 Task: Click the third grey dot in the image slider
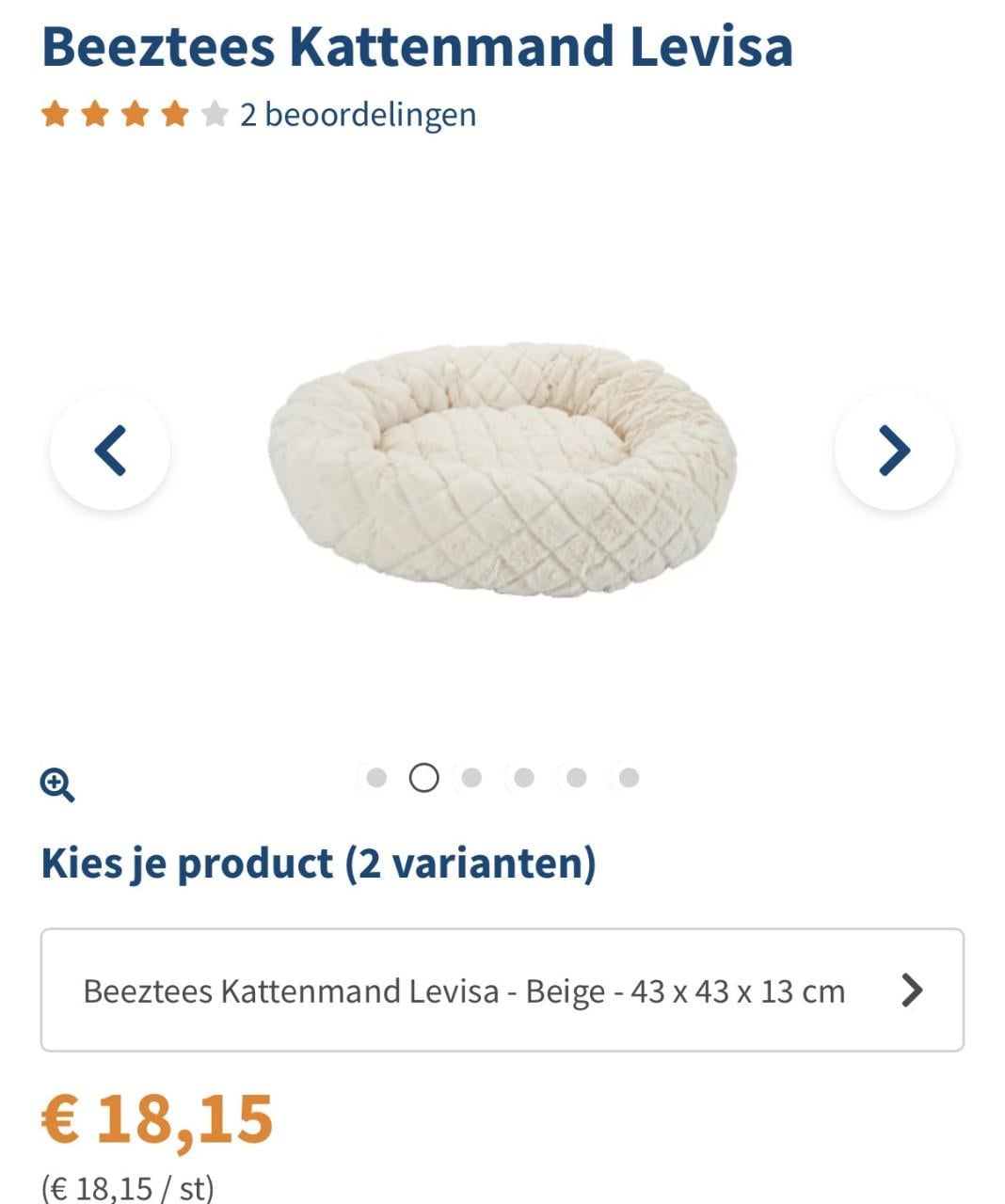pyautogui.click(x=472, y=778)
